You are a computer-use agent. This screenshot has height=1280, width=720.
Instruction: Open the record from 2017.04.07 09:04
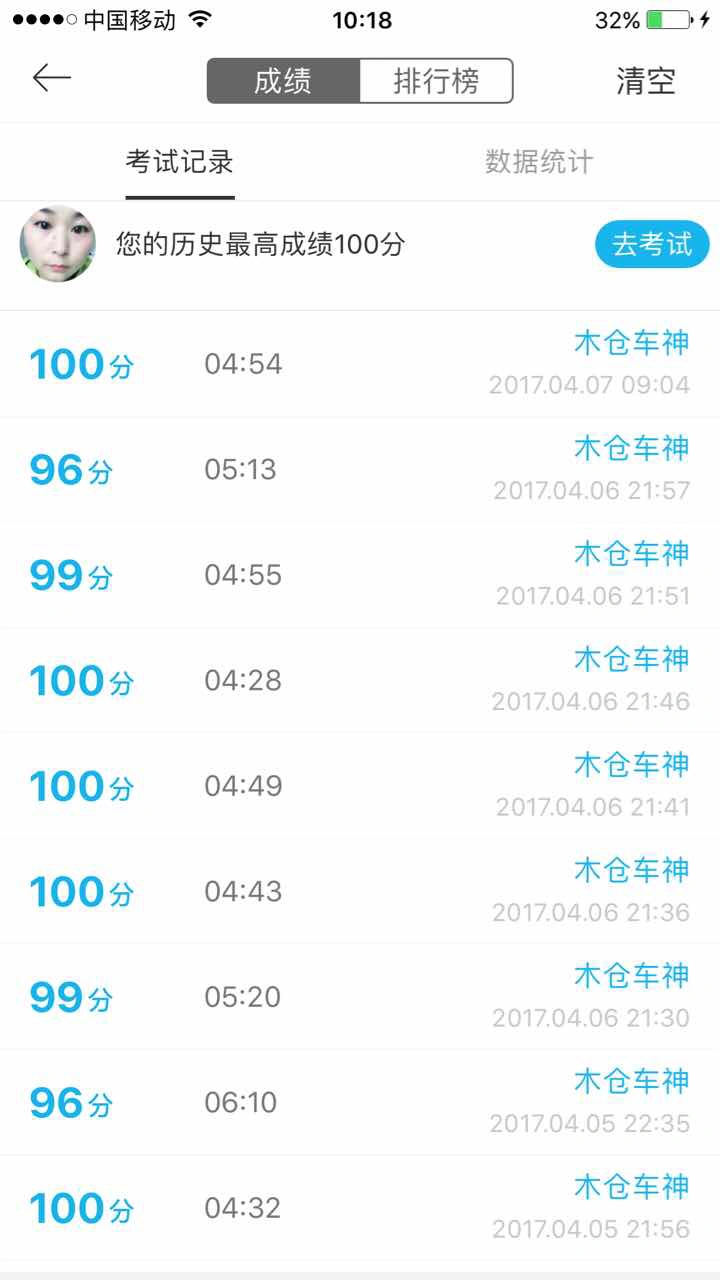tap(360, 364)
